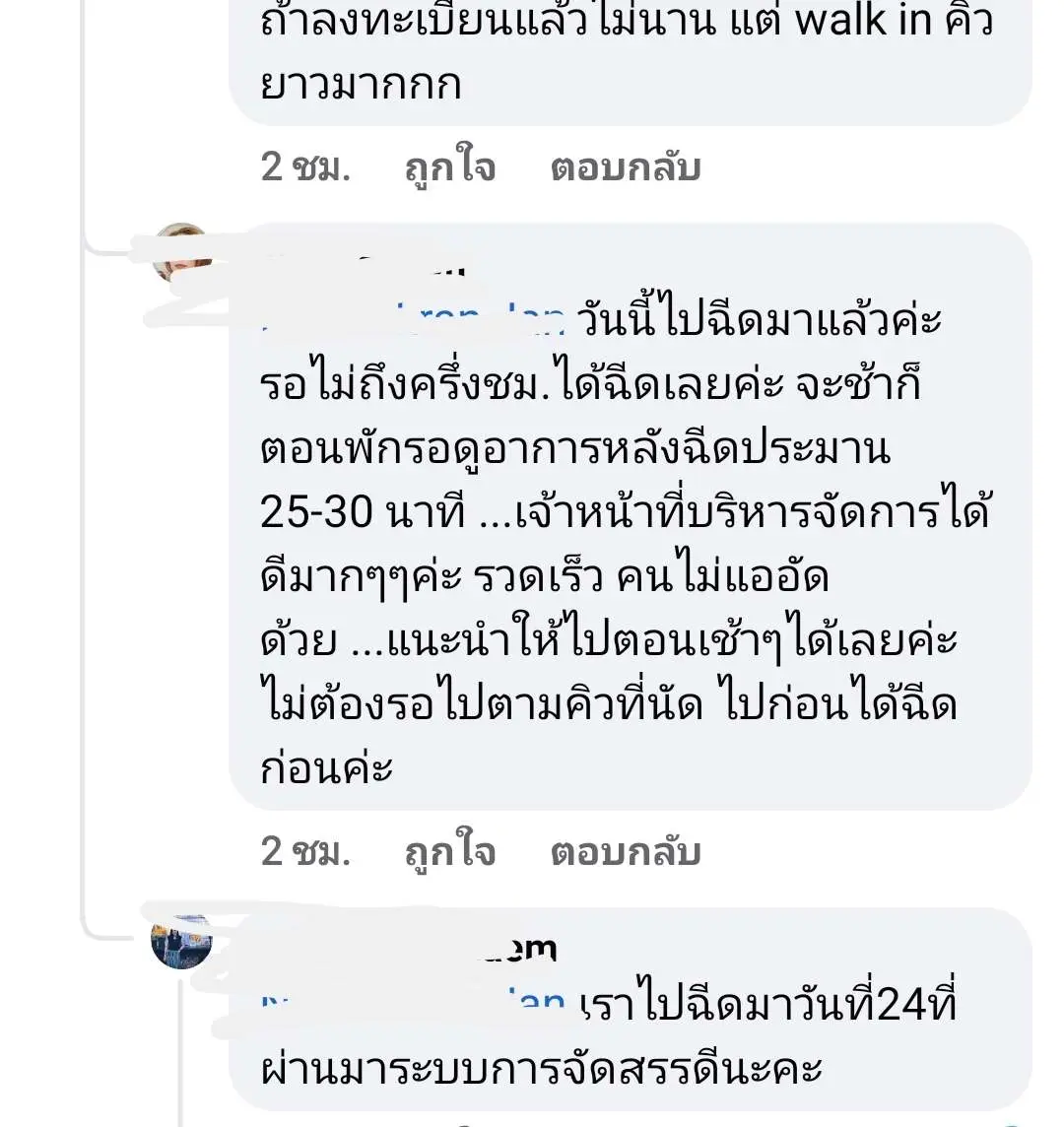Tap ตอบกลับ under the 25-30 นาที comment
Screen dimensions: 1064x1127
click(626, 851)
